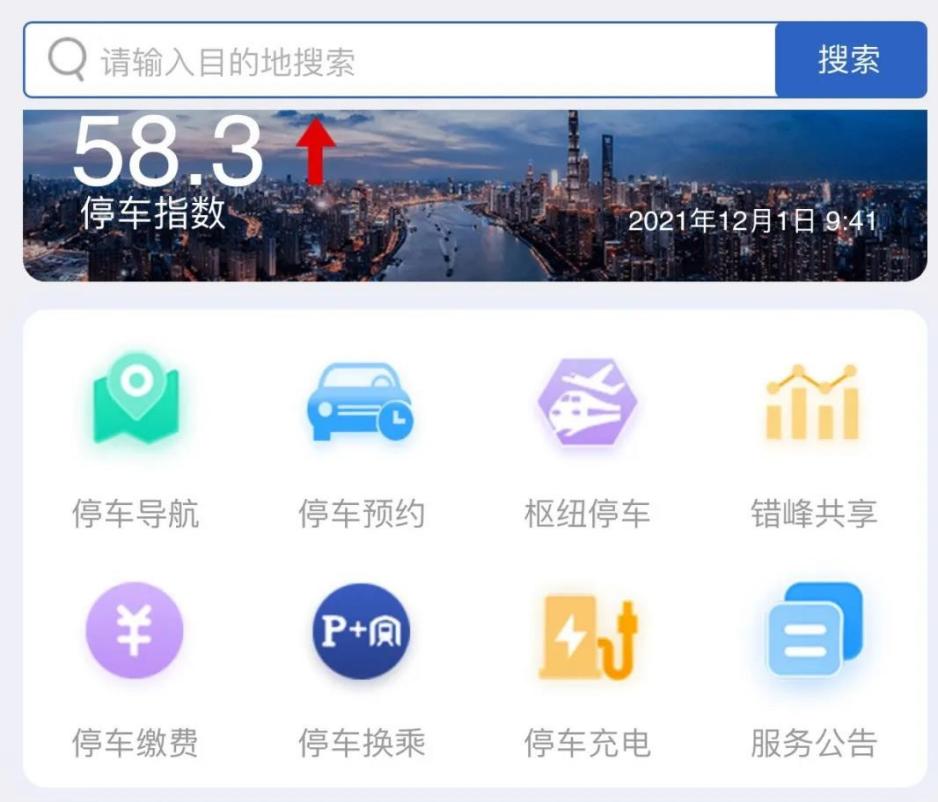Tap the 搜索 button

850,60
